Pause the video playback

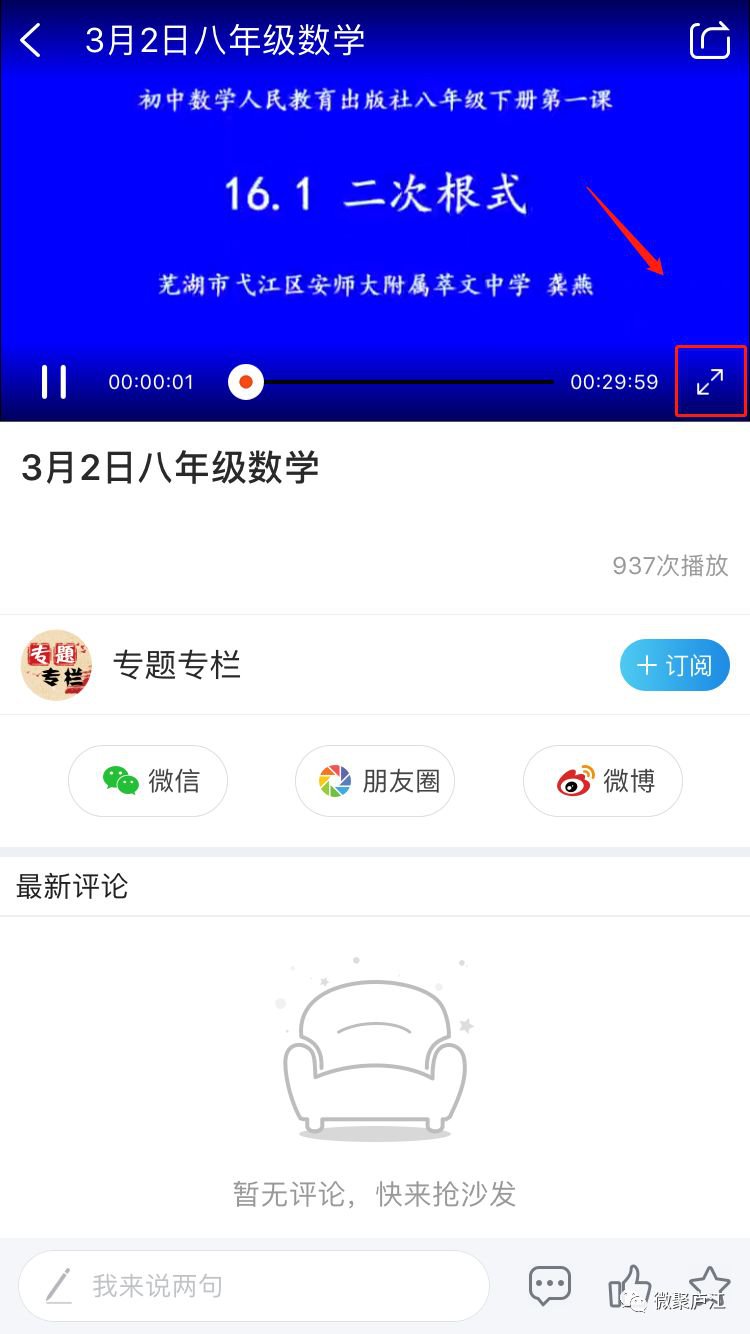(54, 382)
